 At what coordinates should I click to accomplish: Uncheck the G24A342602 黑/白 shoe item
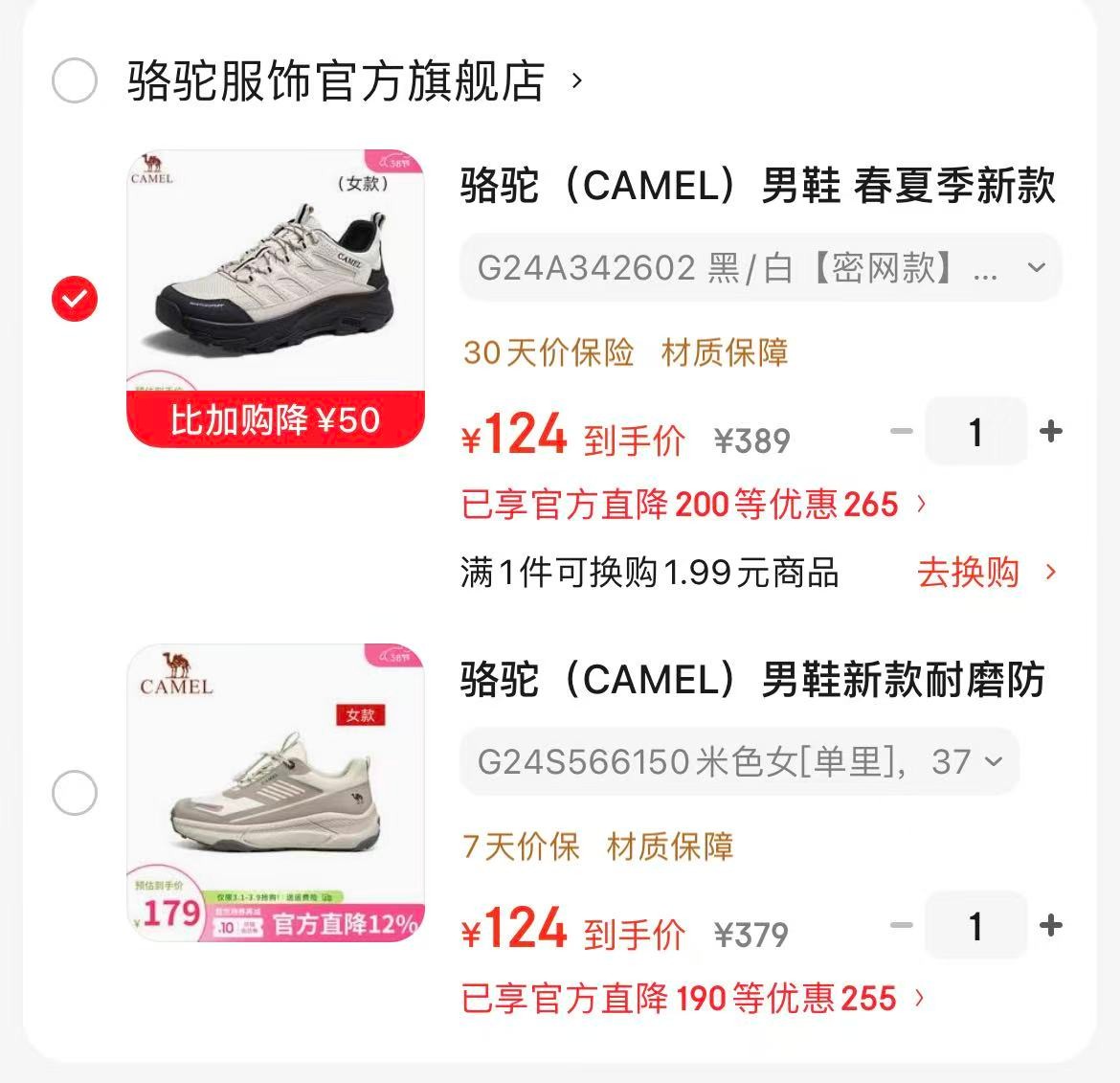75,299
